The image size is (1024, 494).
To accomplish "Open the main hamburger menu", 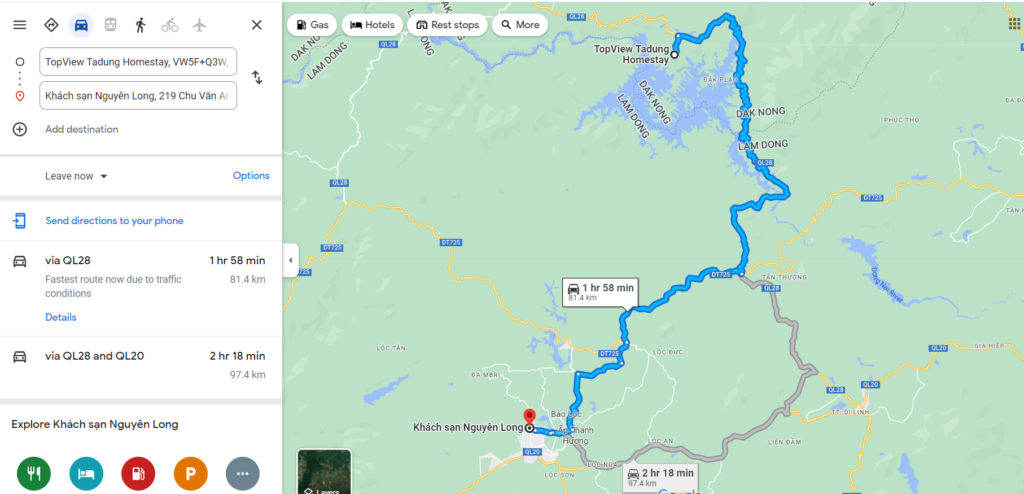I will click(x=20, y=25).
